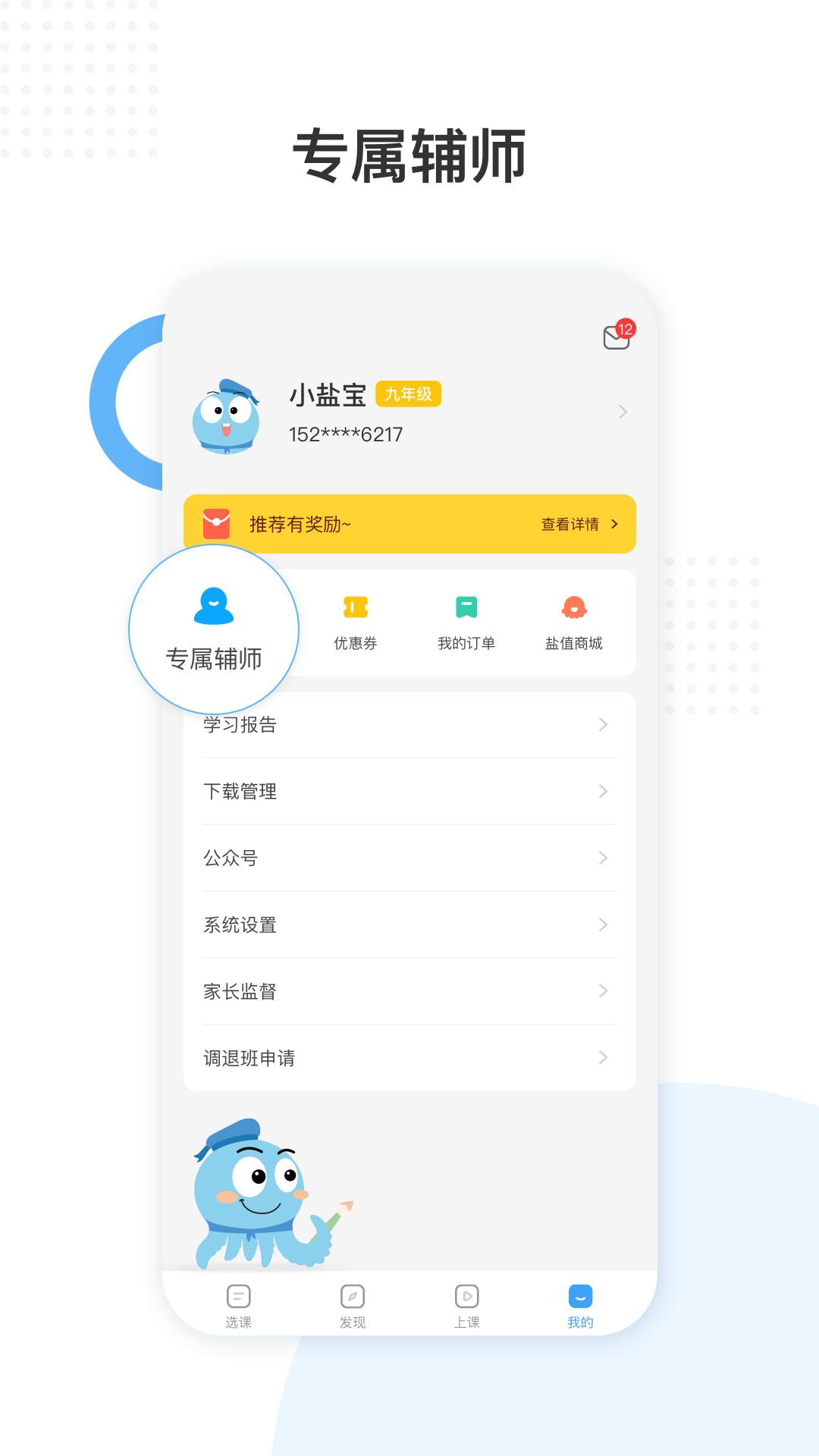Open the message inbox envelope icon
The width and height of the screenshot is (819, 1456).
[x=616, y=338]
